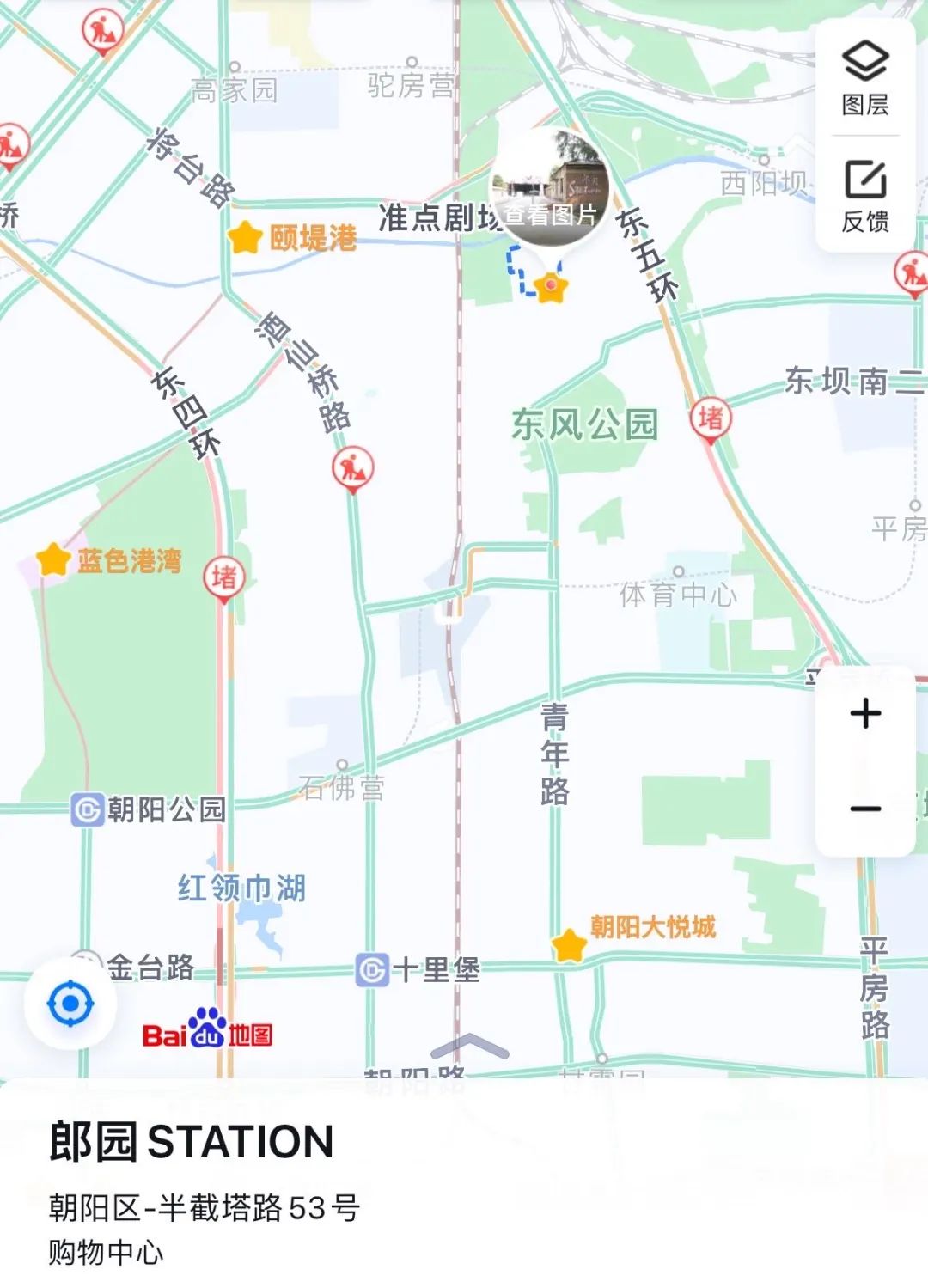Select the 朝阳大悦城 starred marker
The image size is (928, 1288).
click(x=569, y=945)
